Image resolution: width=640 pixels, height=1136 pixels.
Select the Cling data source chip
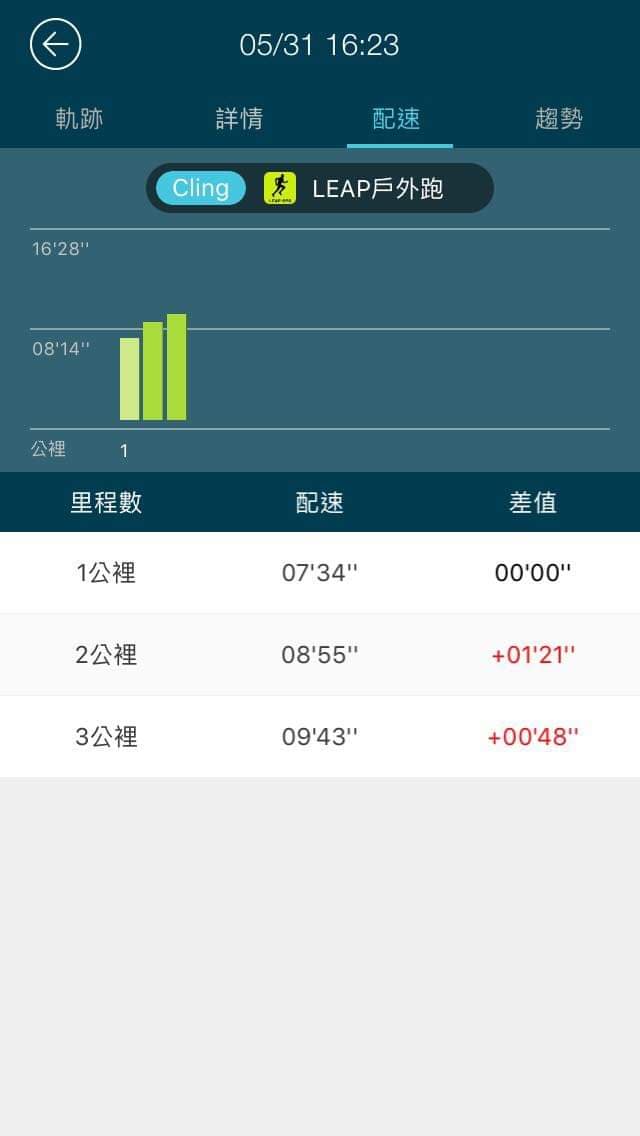(200, 188)
